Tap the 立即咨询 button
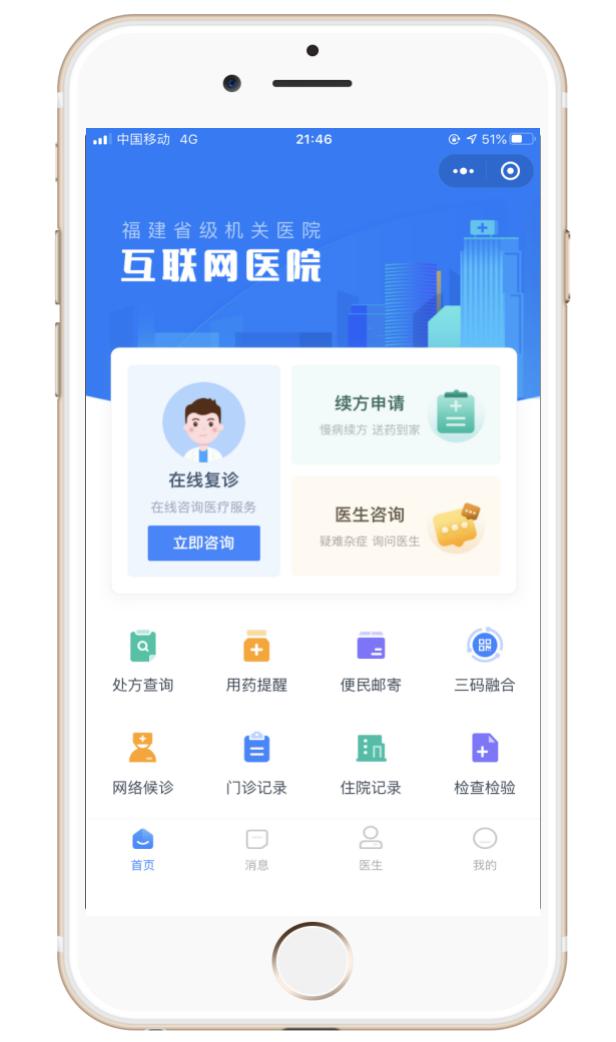Viewport: 616px width, 1042px height. [x=204, y=543]
